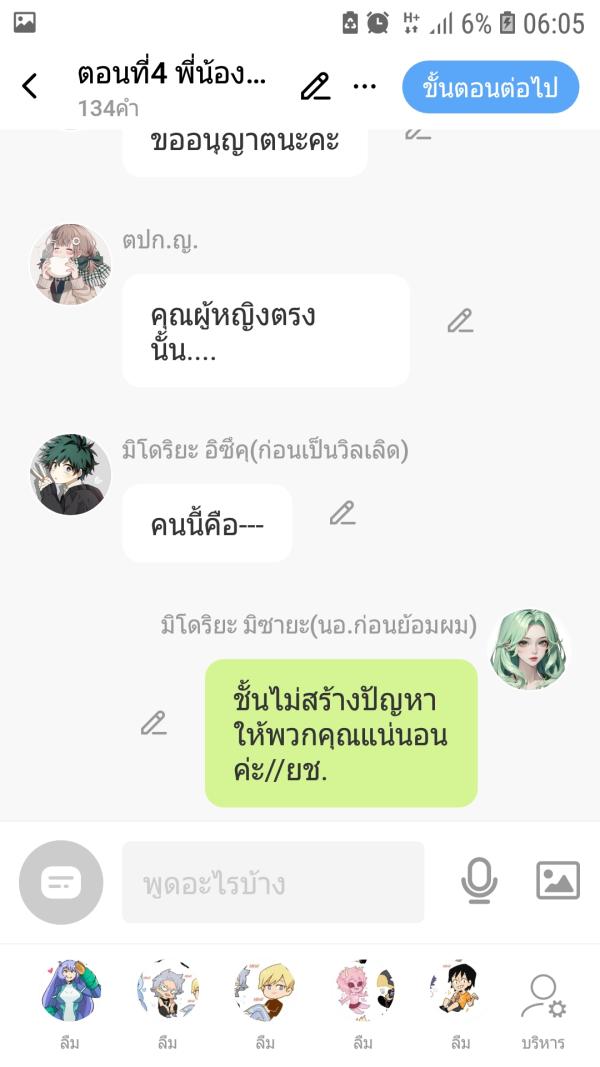Open the narration button beside the text box
This screenshot has width=600, height=1067.
(x=61, y=882)
